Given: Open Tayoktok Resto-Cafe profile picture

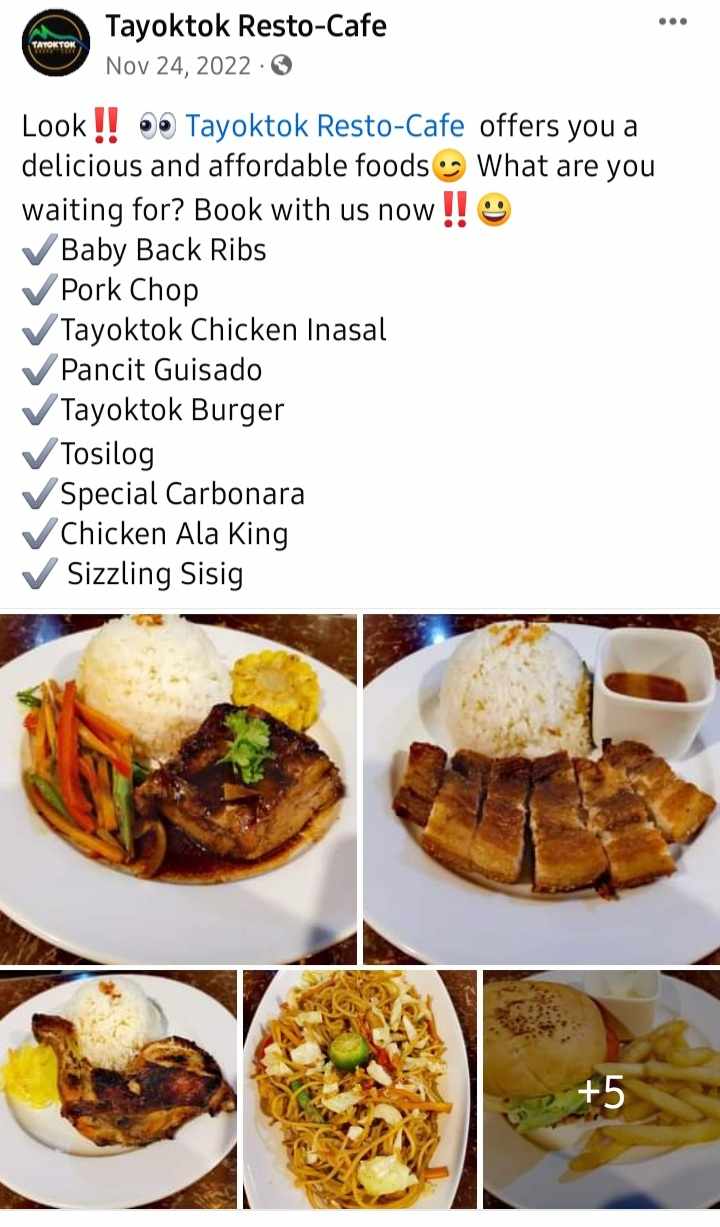Looking at the screenshot, I should click(x=56, y=43).
